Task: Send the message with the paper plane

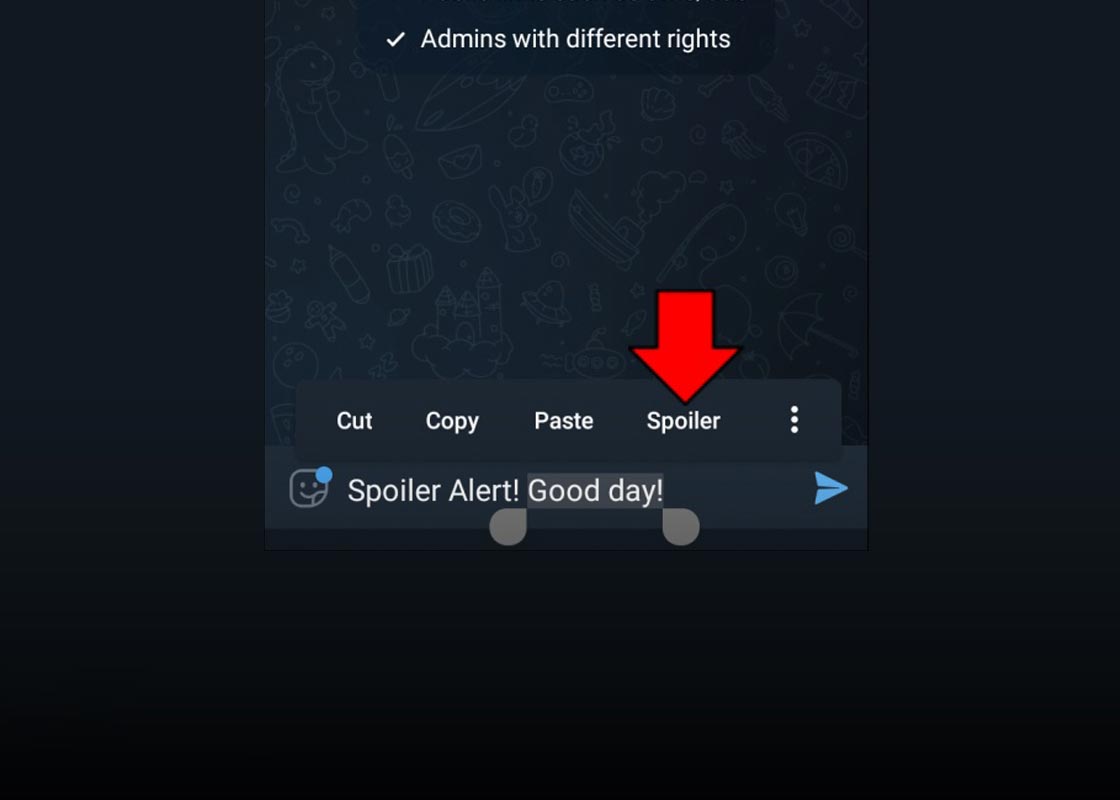Action: 830,488
